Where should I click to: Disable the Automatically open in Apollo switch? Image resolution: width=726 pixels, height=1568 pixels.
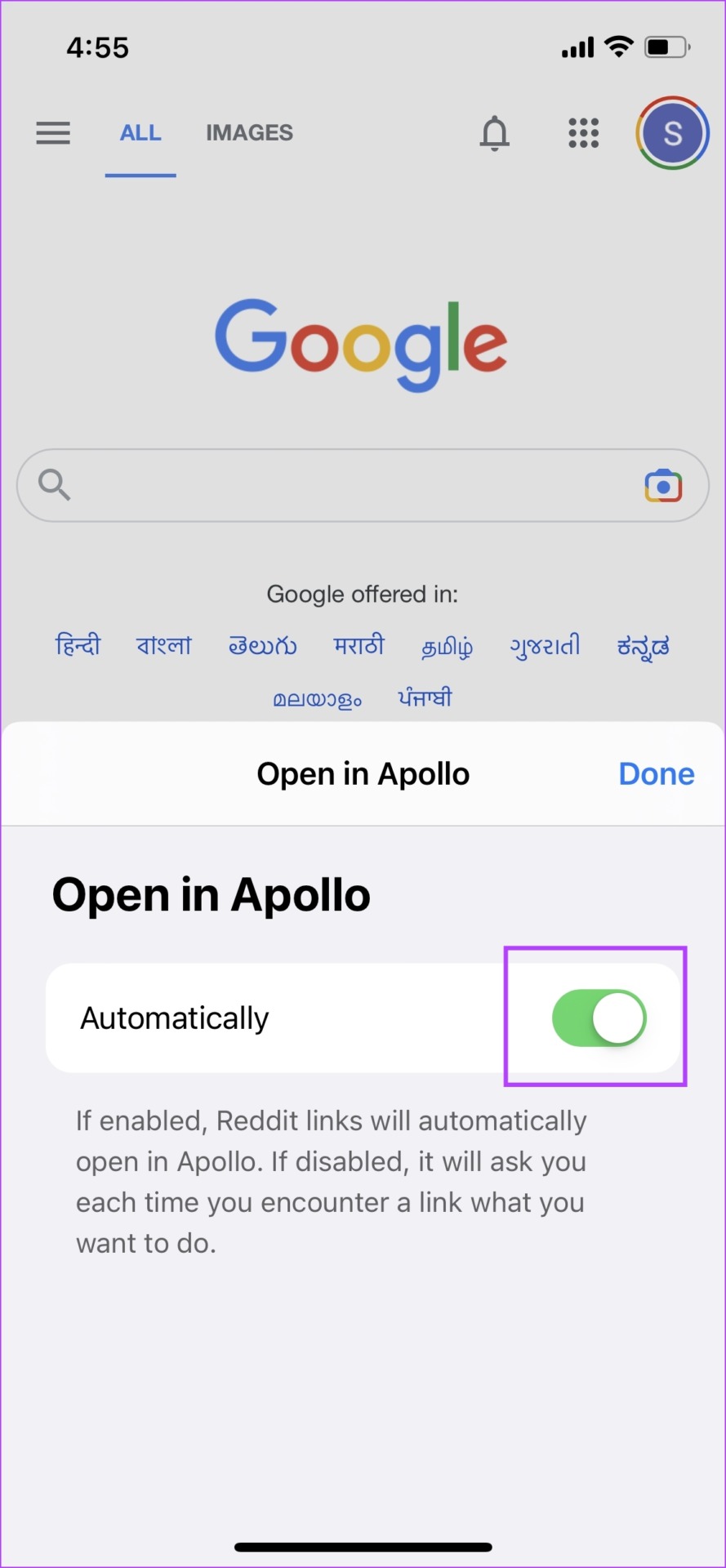[x=599, y=1018]
